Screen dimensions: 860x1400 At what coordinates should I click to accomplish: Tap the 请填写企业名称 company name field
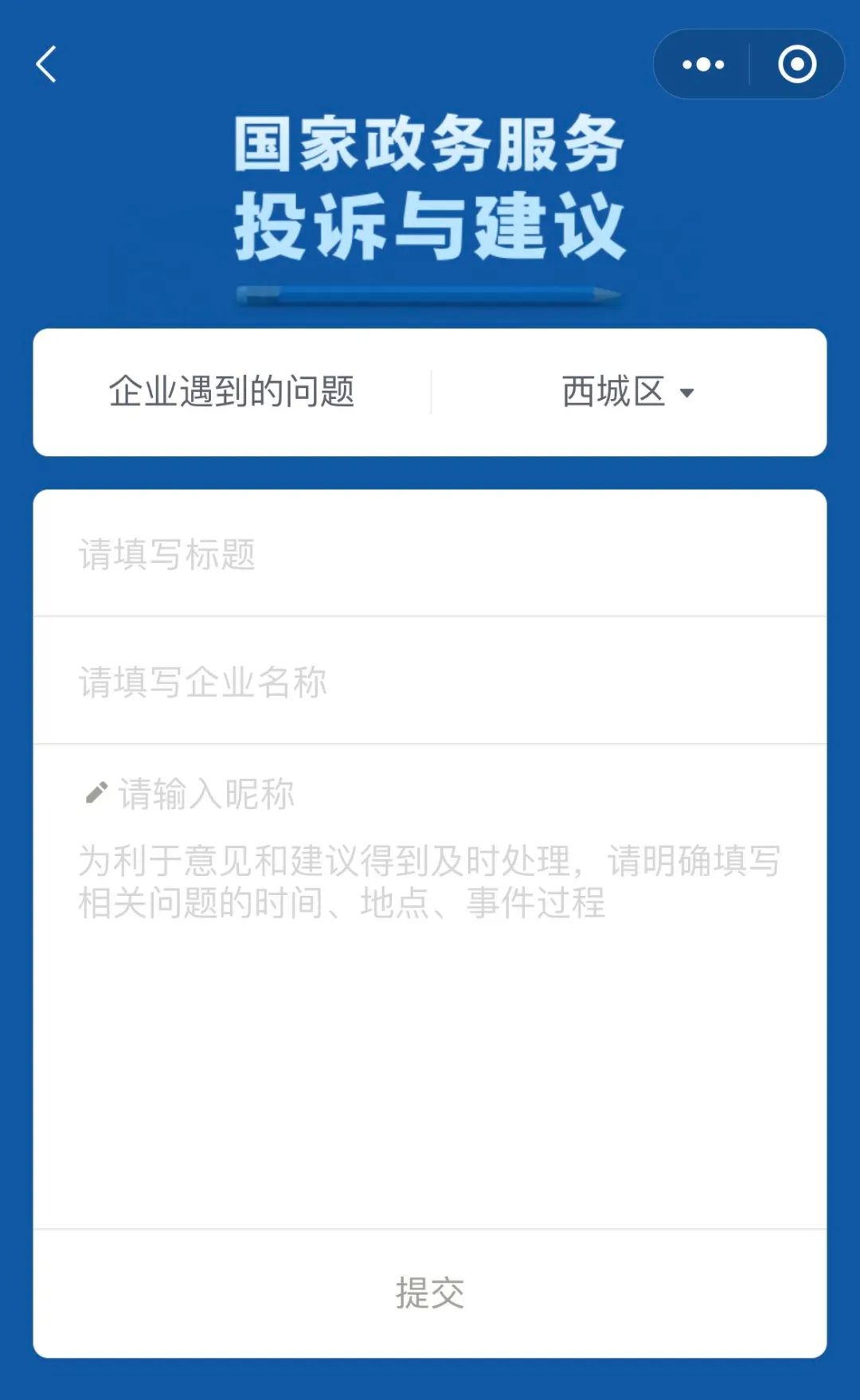pos(430,681)
